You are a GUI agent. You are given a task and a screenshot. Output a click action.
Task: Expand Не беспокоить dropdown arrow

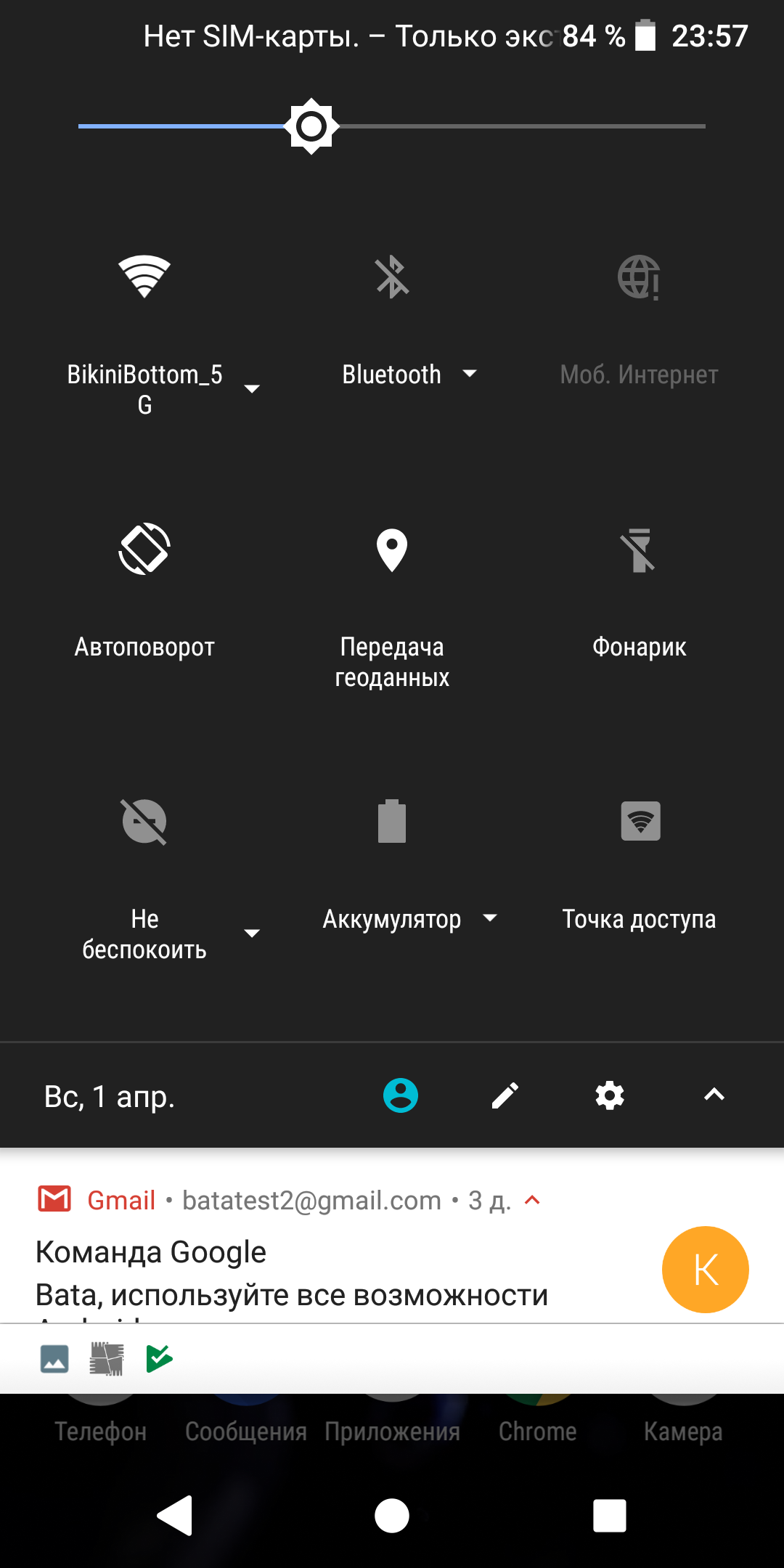coord(252,934)
